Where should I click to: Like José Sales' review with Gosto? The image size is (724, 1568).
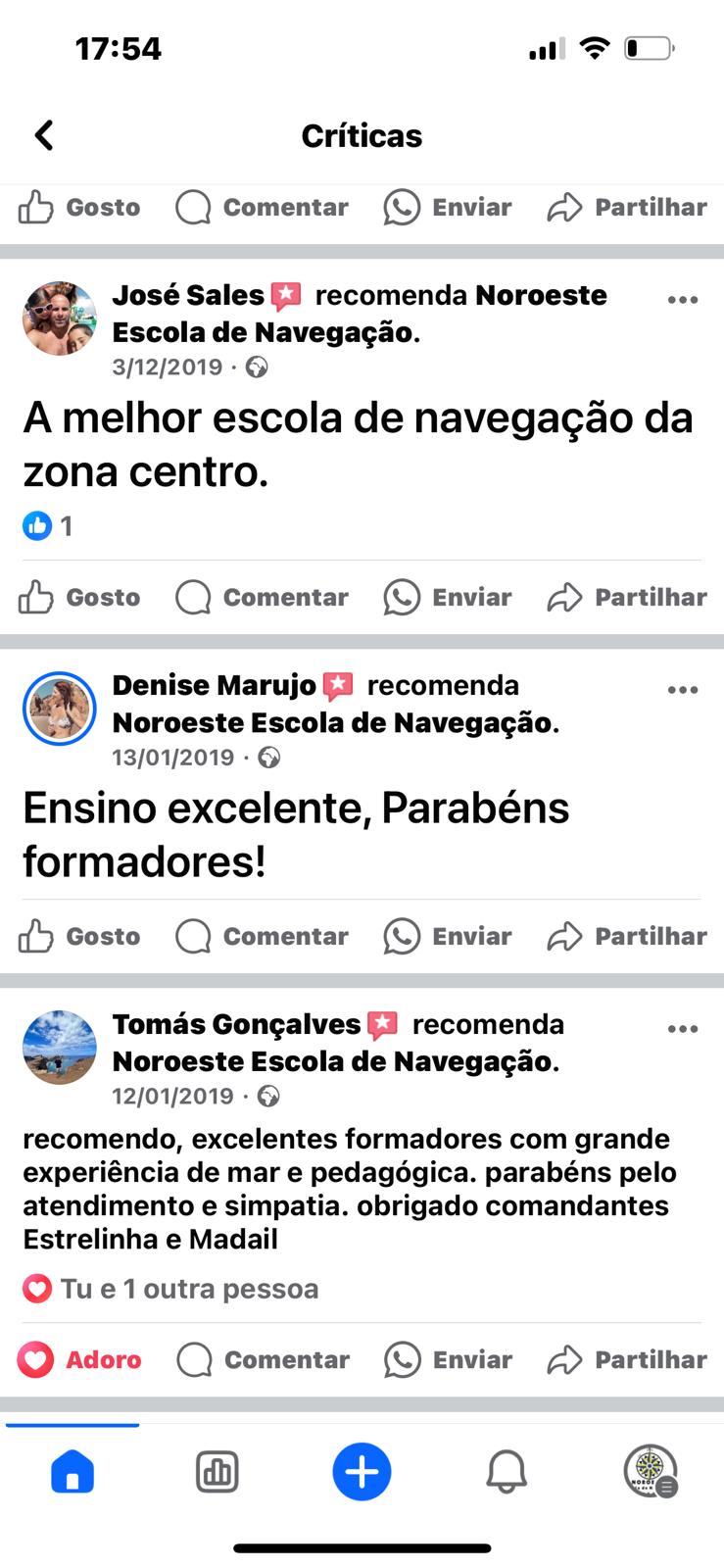click(79, 597)
